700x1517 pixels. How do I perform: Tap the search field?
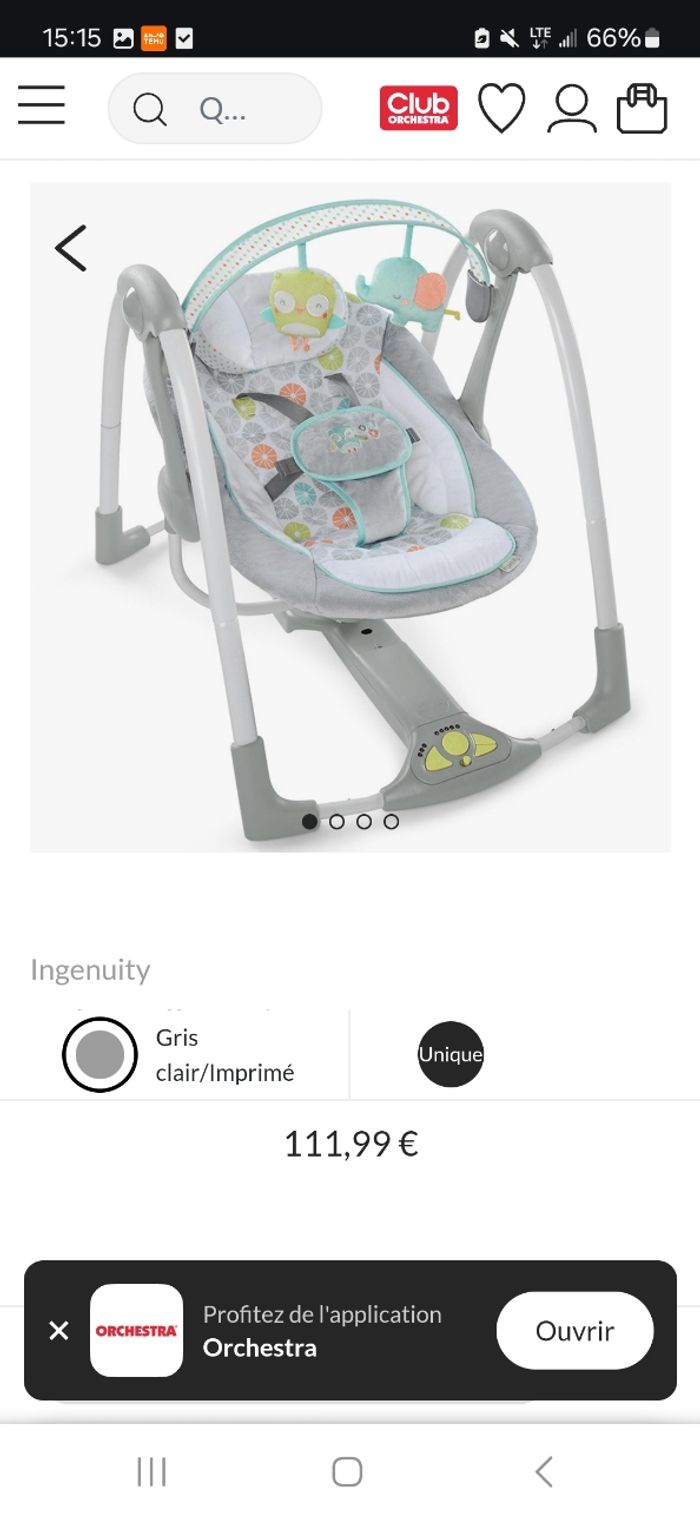[215, 108]
